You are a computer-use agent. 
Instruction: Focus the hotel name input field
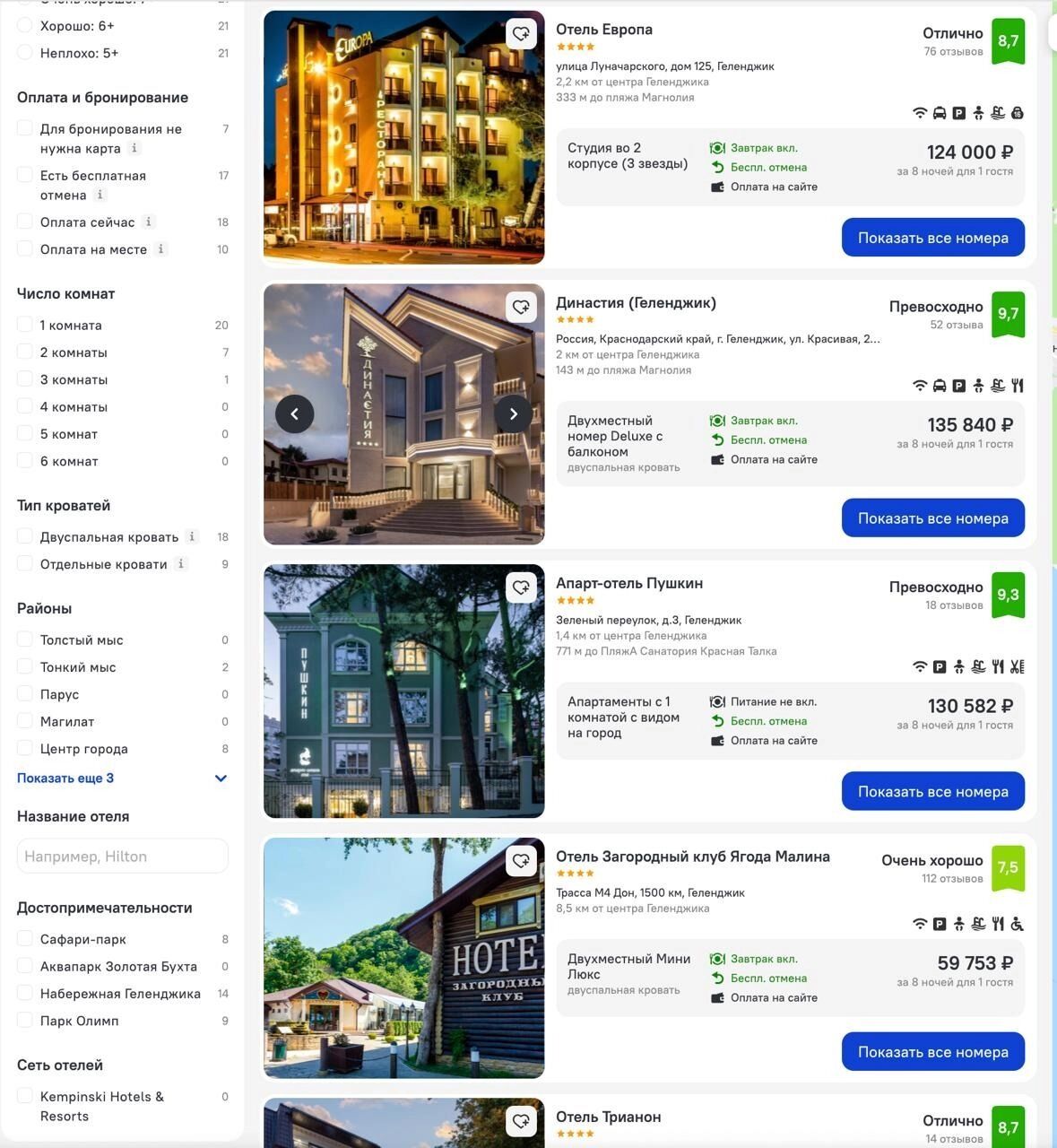(x=123, y=856)
